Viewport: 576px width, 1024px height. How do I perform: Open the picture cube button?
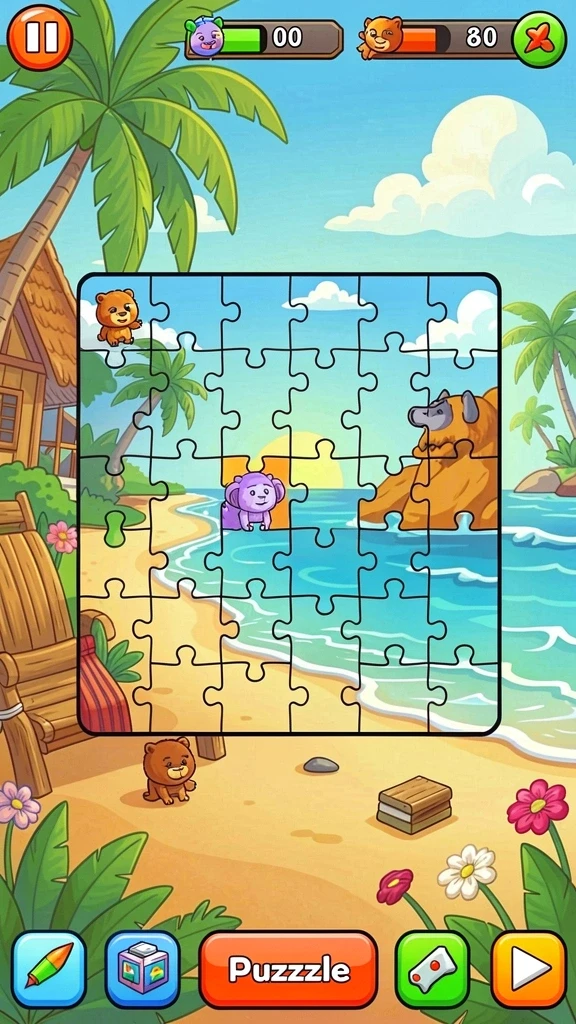click(142, 969)
